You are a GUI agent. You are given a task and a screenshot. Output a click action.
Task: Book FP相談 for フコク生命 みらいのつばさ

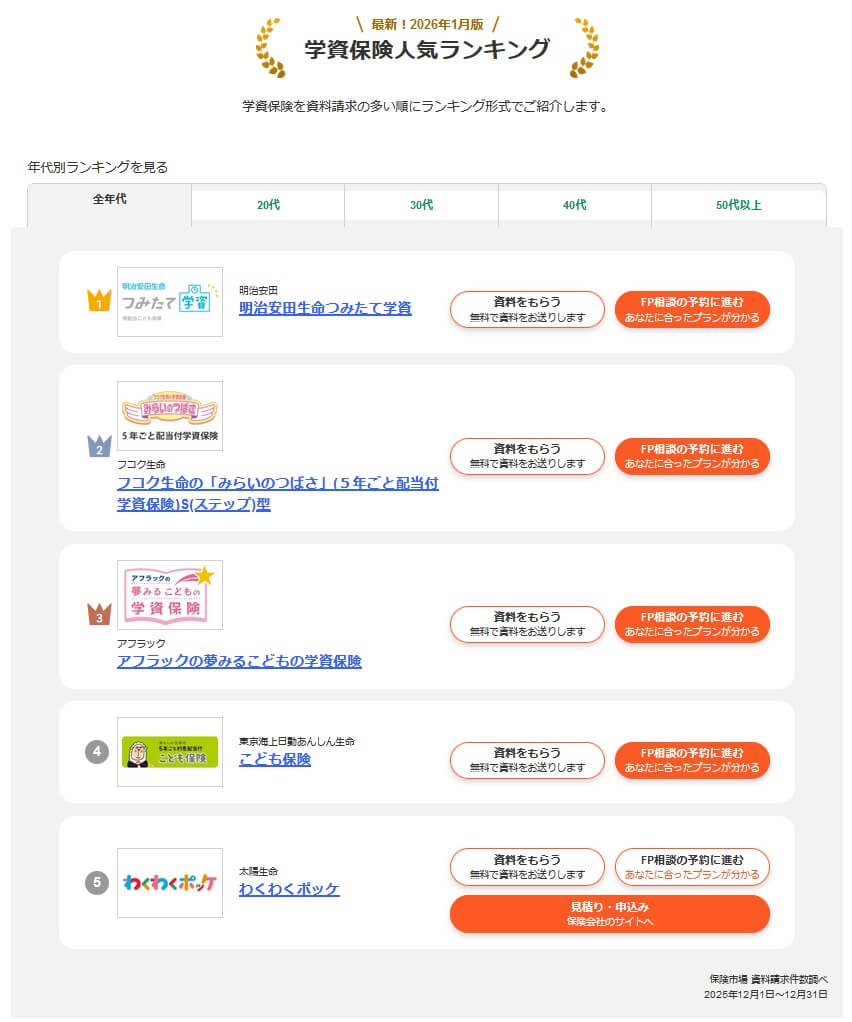pos(692,456)
